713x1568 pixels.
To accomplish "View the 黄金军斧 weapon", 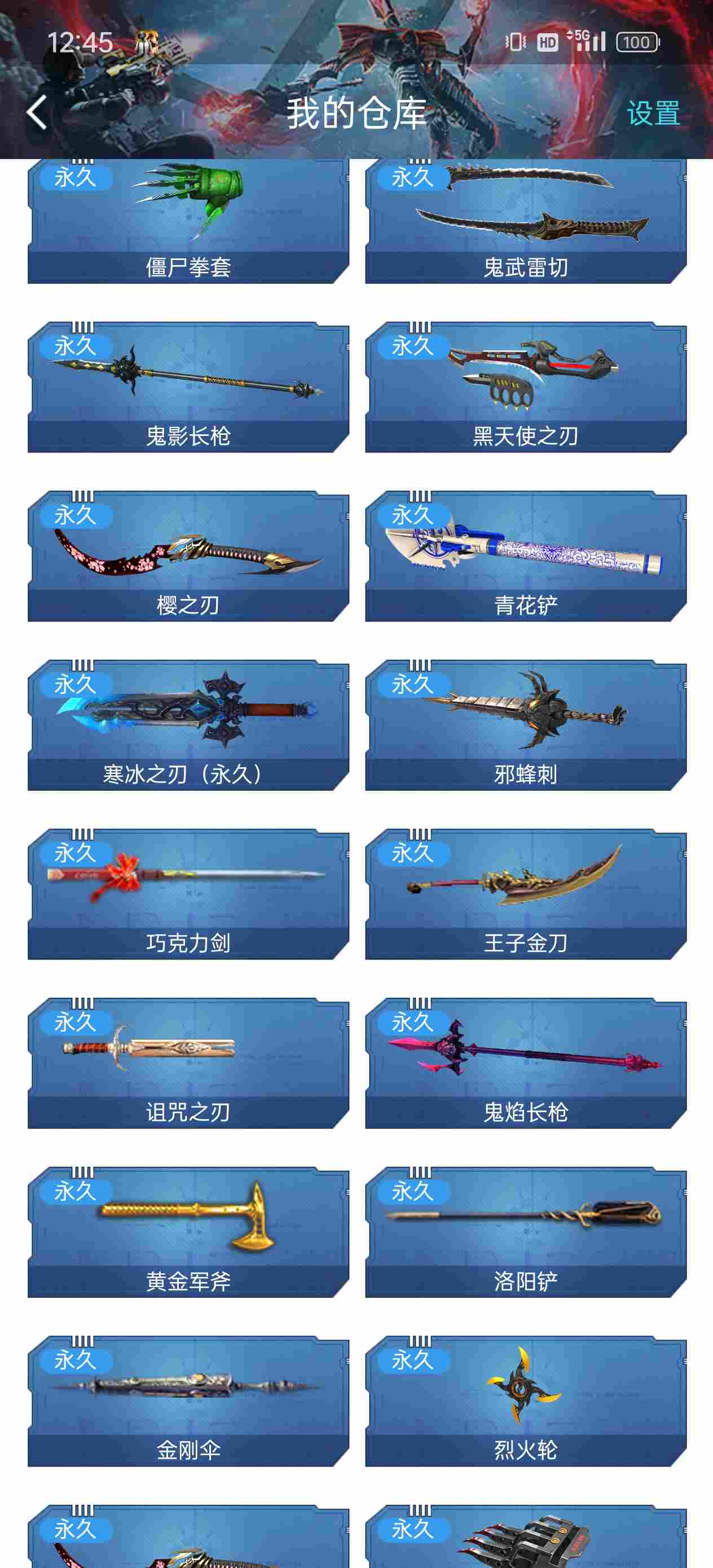I will (188, 1232).
